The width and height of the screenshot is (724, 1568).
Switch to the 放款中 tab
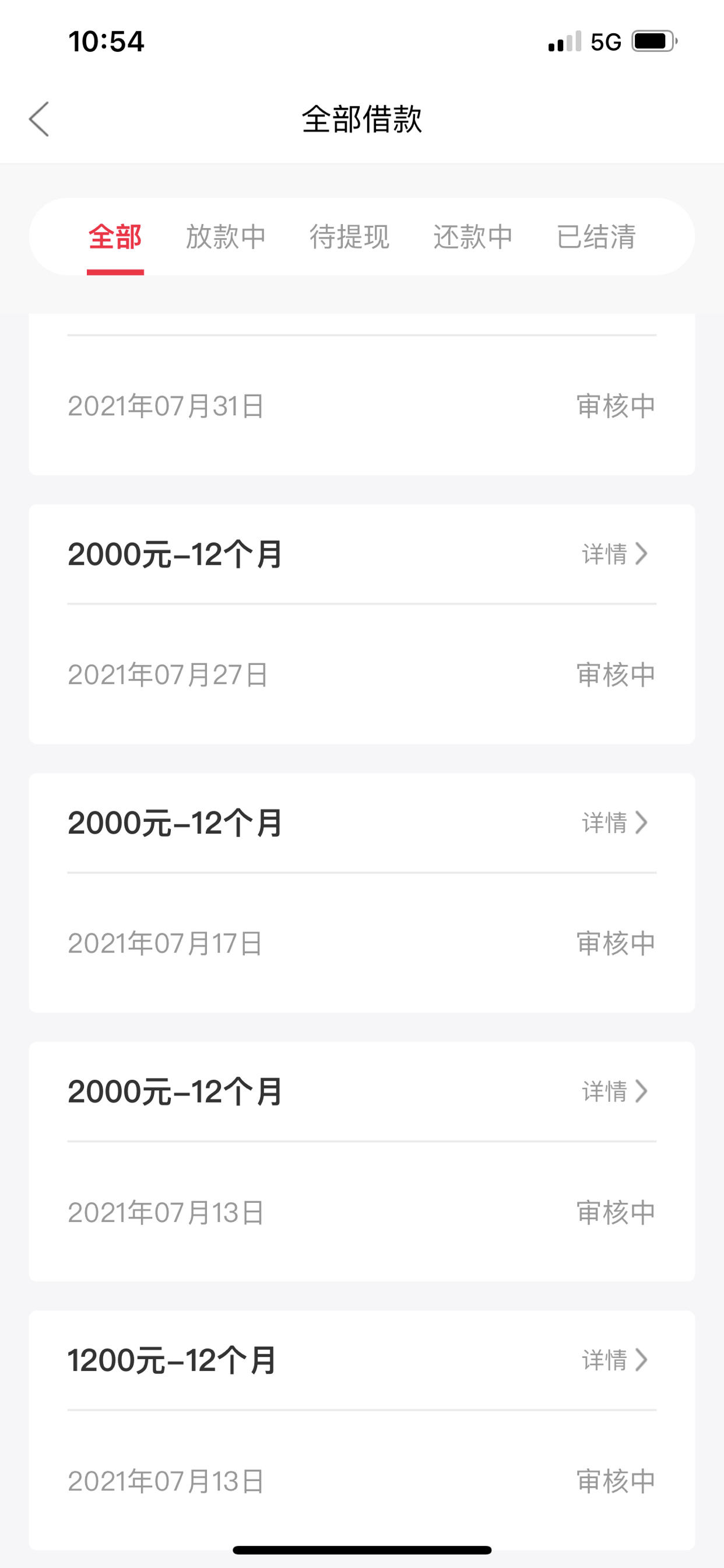pos(226,237)
